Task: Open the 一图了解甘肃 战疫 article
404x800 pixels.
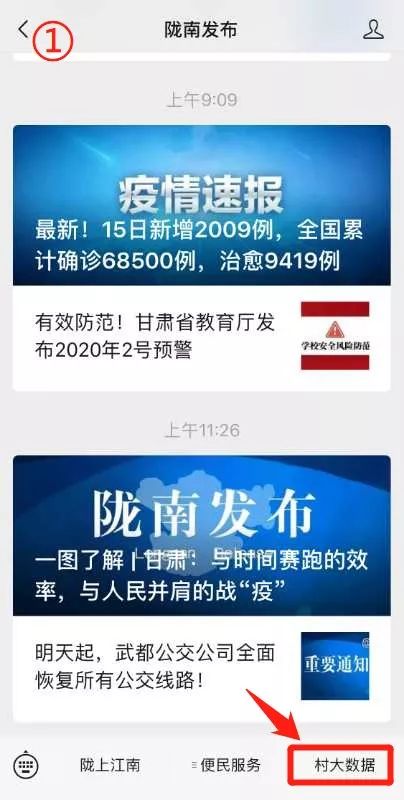Action: [x=202, y=536]
